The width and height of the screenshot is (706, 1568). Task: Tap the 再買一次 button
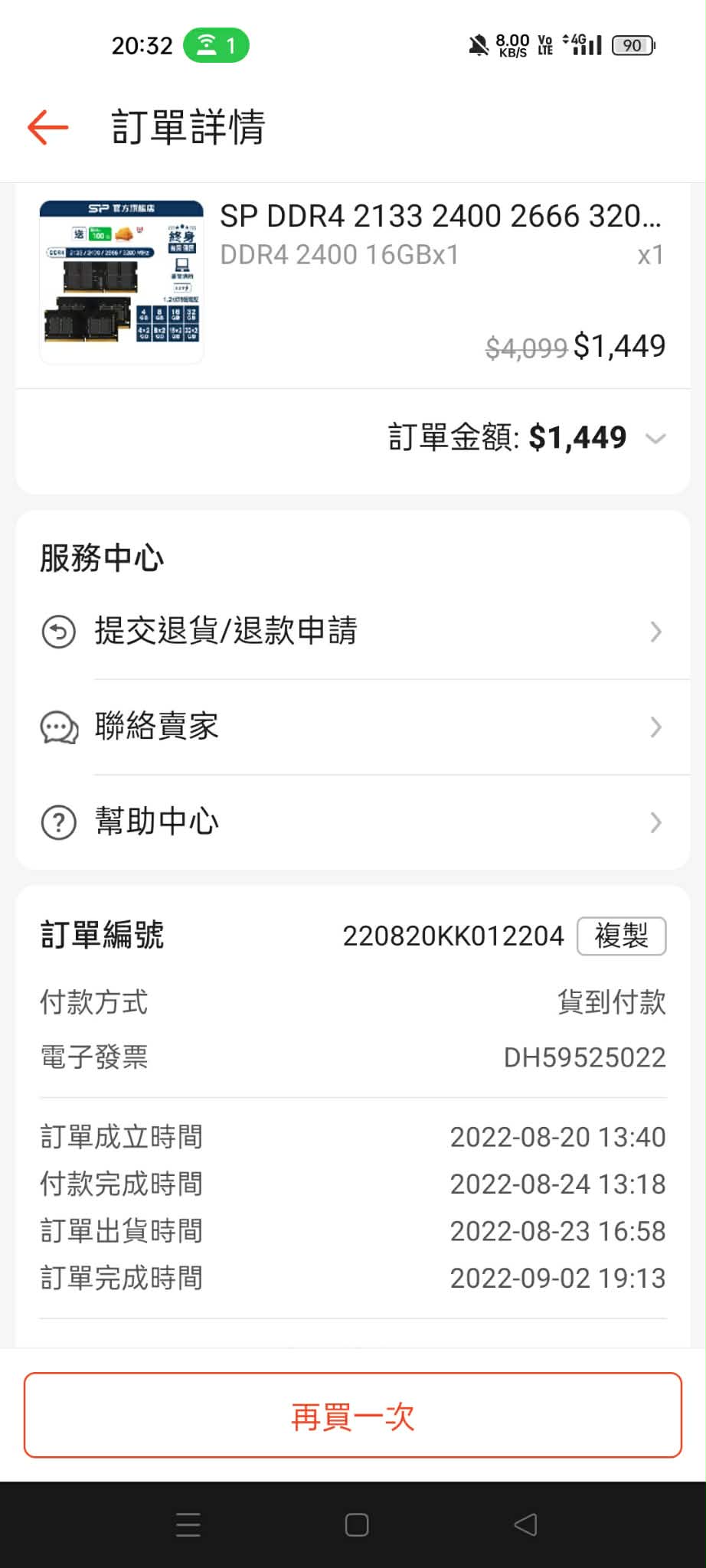(x=352, y=1416)
